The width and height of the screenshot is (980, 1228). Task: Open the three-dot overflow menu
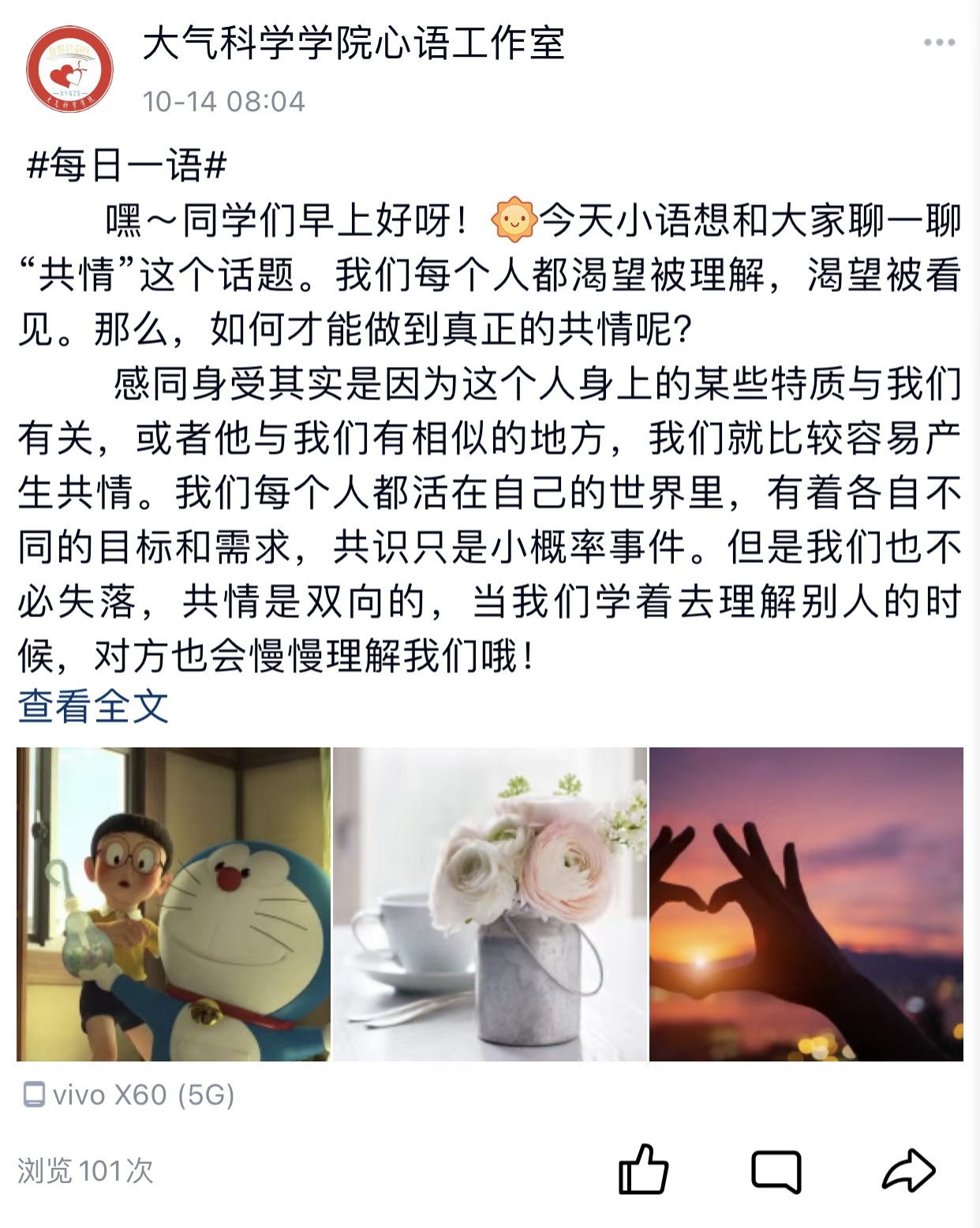pyautogui.click(x=939, y=43)
